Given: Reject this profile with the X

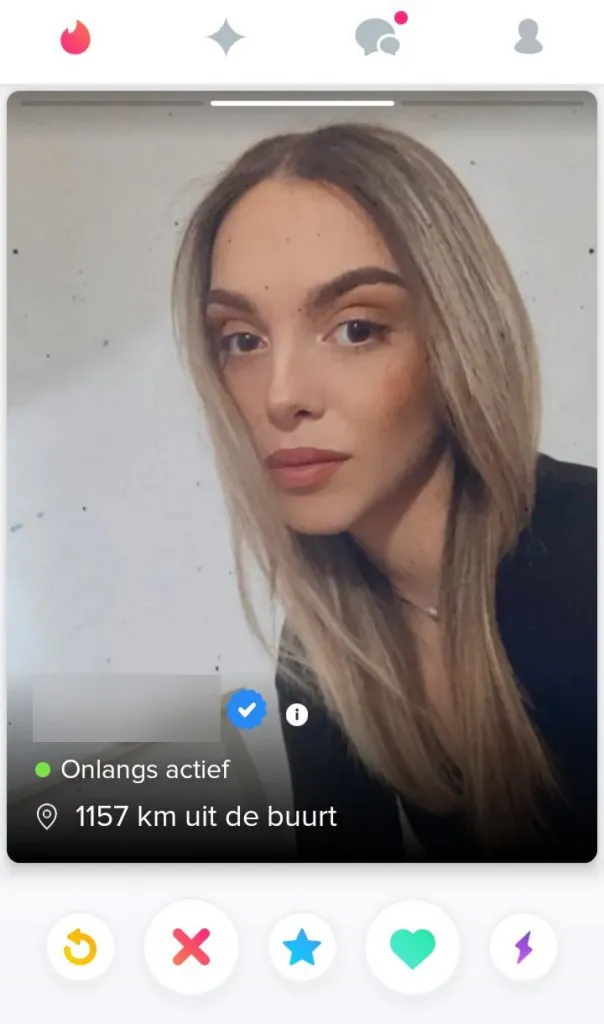Looking at the screenshot, I should point(191,946).
